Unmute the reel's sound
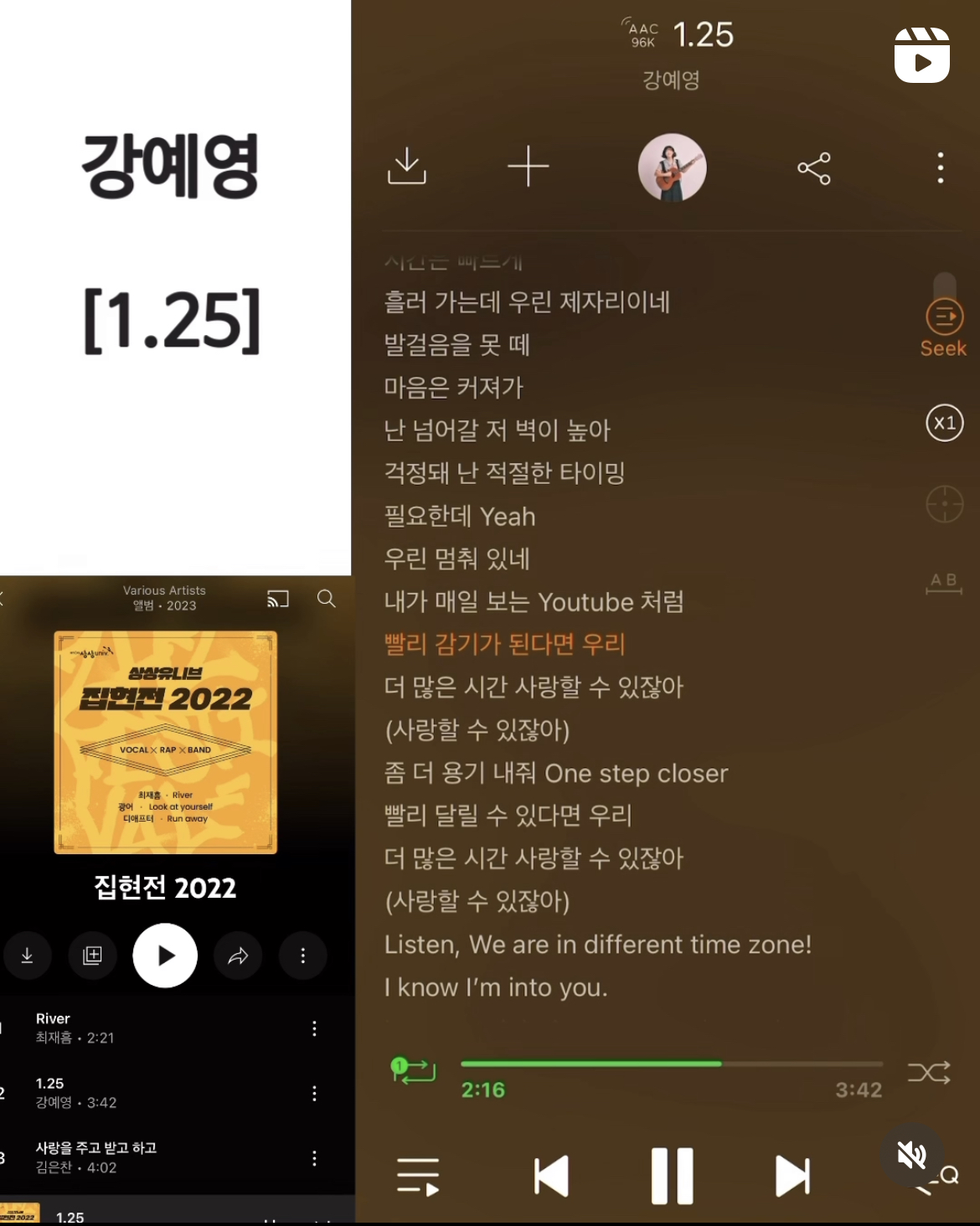The height and width of the screenshot is (1226, 980). [912, 1155]
